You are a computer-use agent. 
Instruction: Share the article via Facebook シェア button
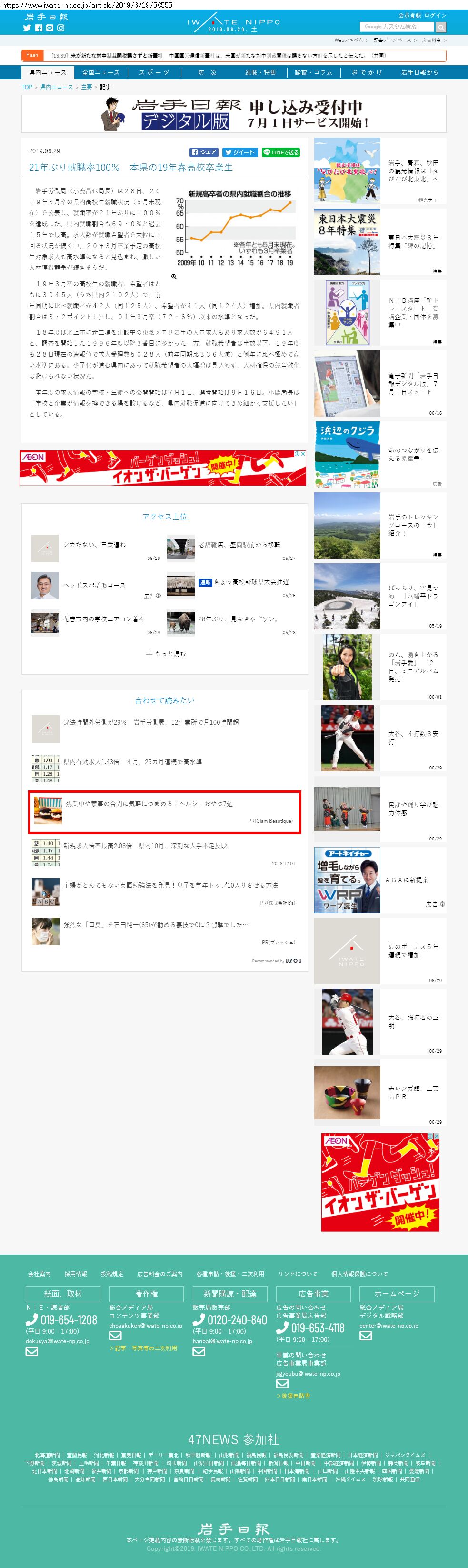point(203,152)
